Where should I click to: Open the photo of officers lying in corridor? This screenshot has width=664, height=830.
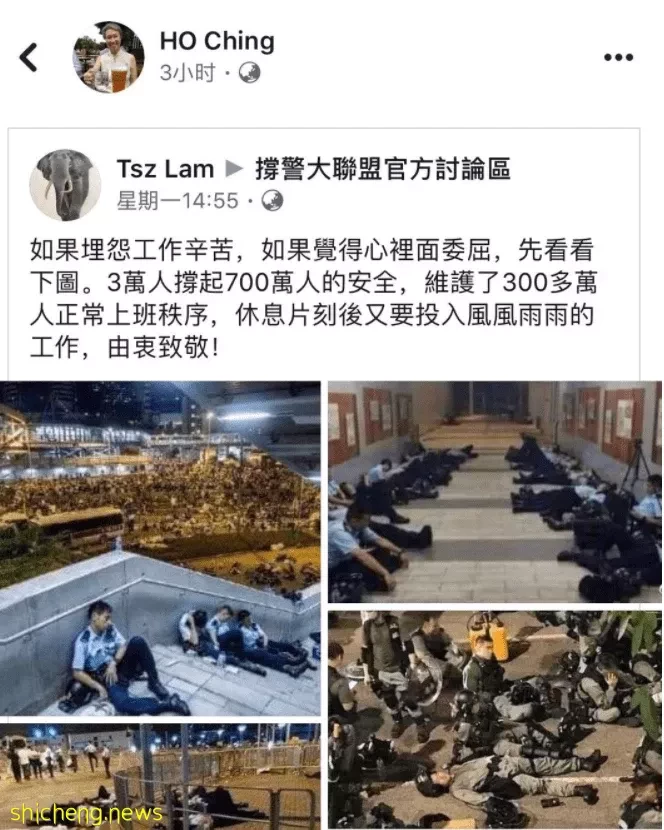[x=494, y=492]
